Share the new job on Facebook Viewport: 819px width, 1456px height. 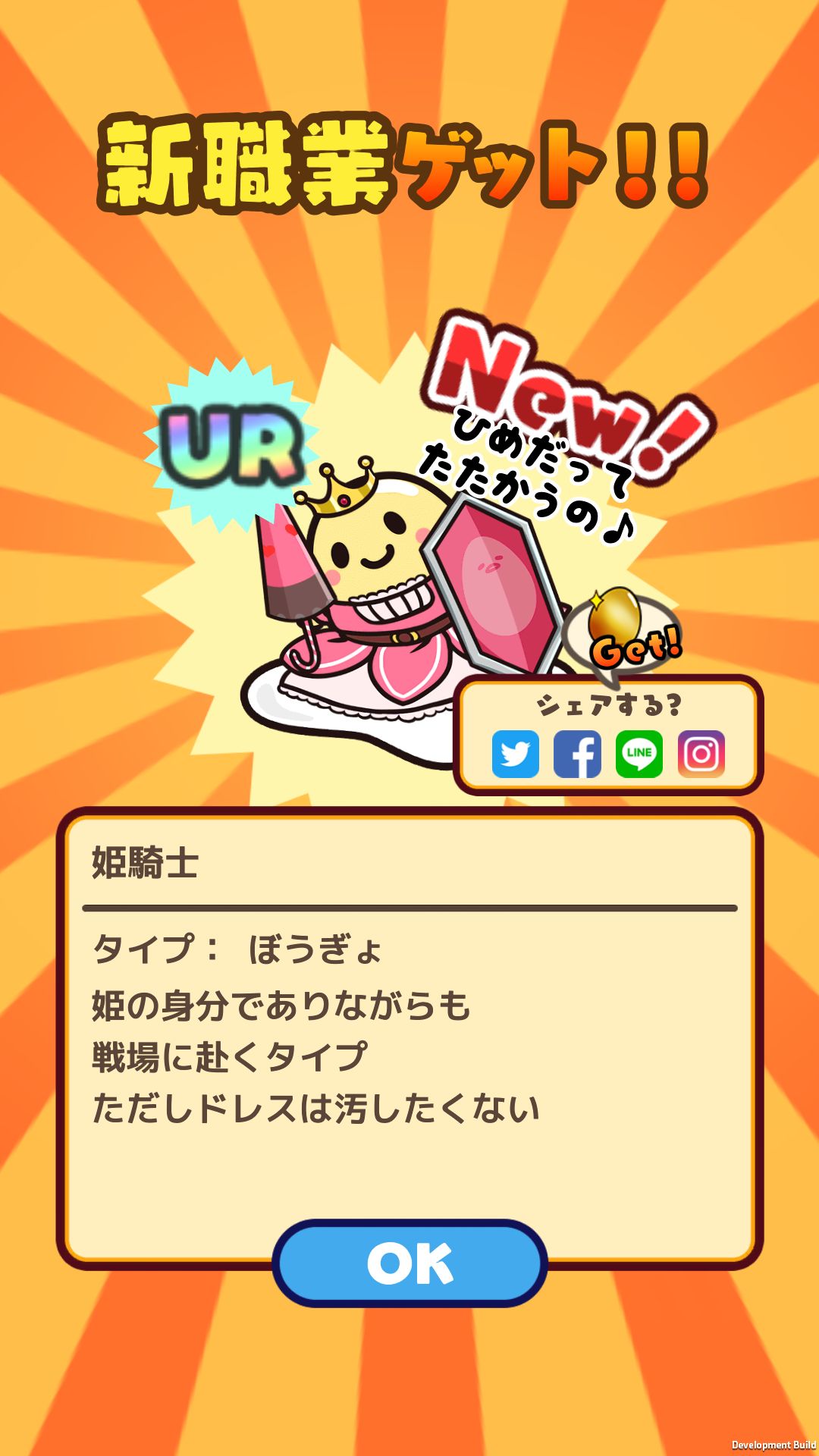coord(577,755)
